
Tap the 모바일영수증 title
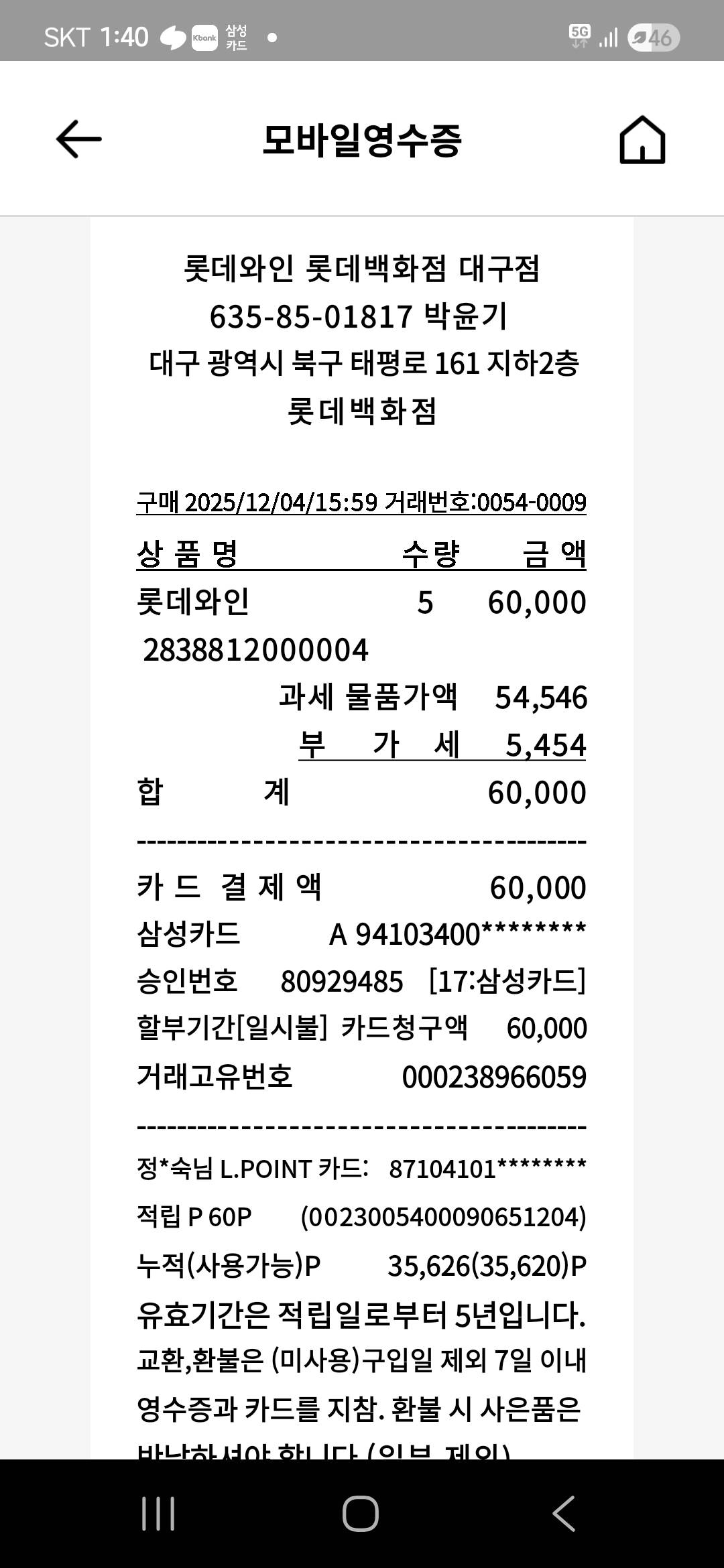pos(362,141)
